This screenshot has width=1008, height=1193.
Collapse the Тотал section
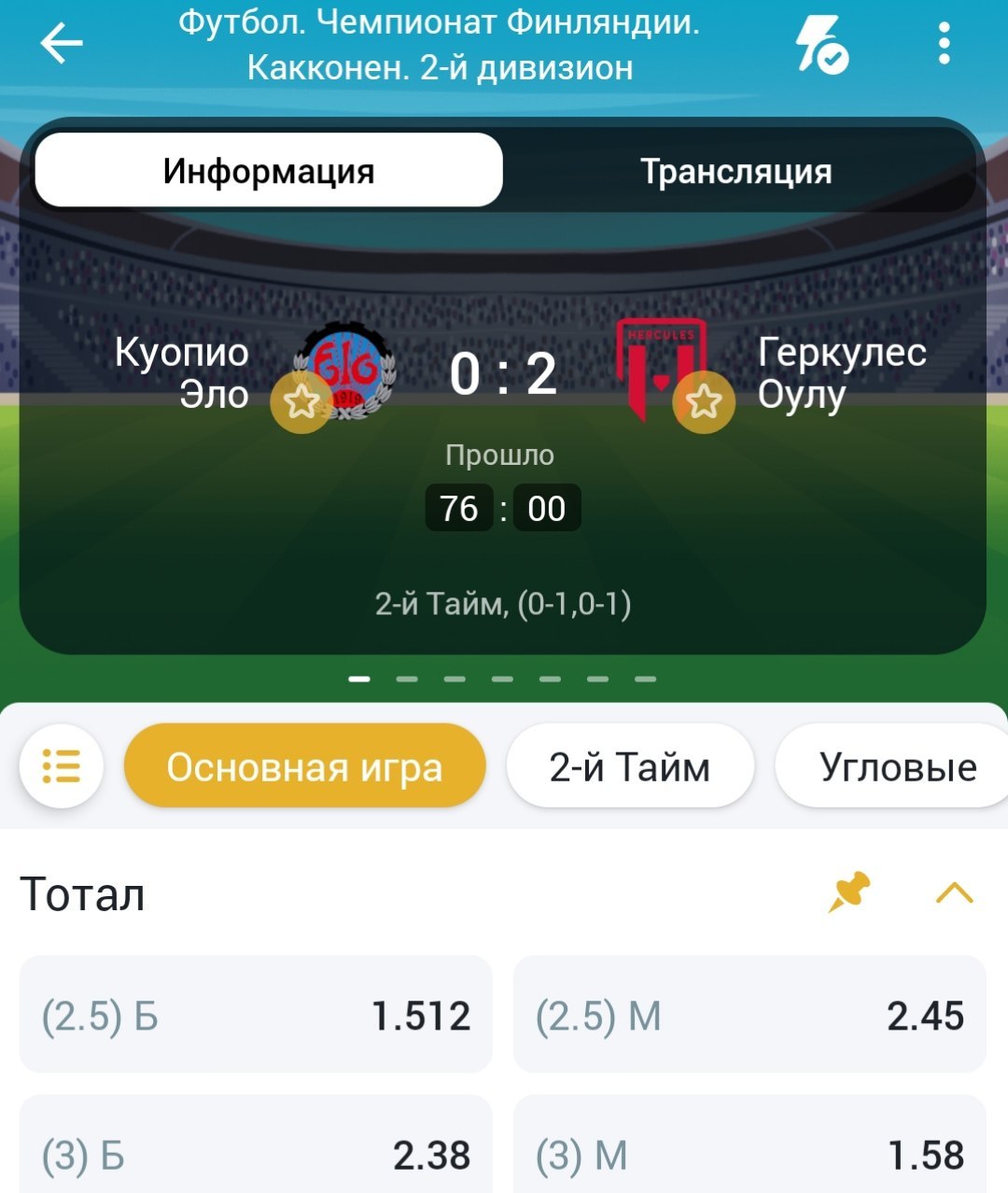953,892
